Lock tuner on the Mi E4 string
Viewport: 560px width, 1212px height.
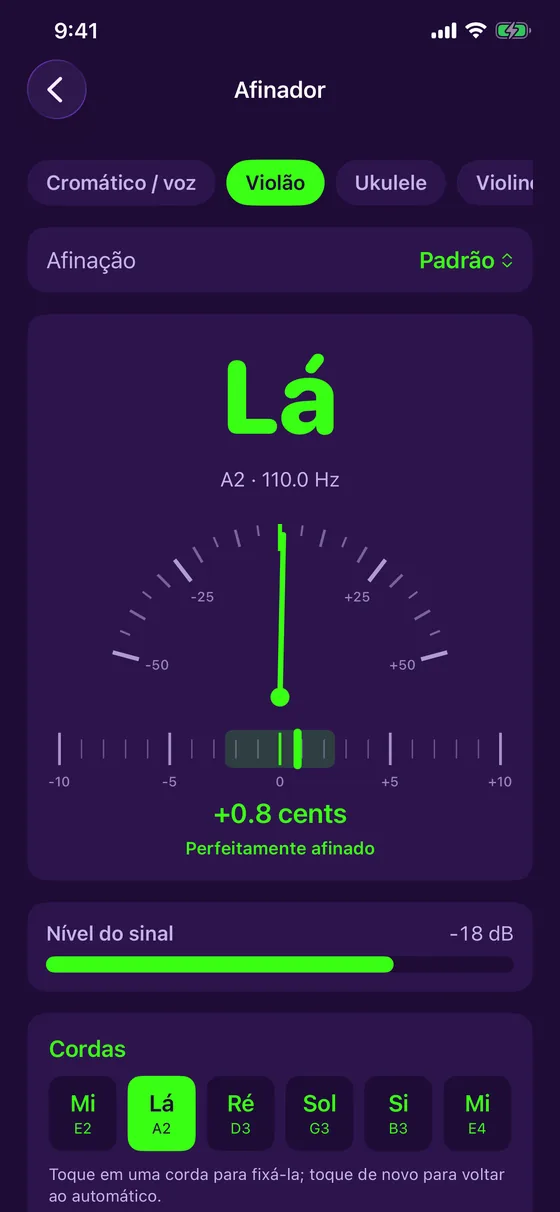click(x=477, y=1113)
